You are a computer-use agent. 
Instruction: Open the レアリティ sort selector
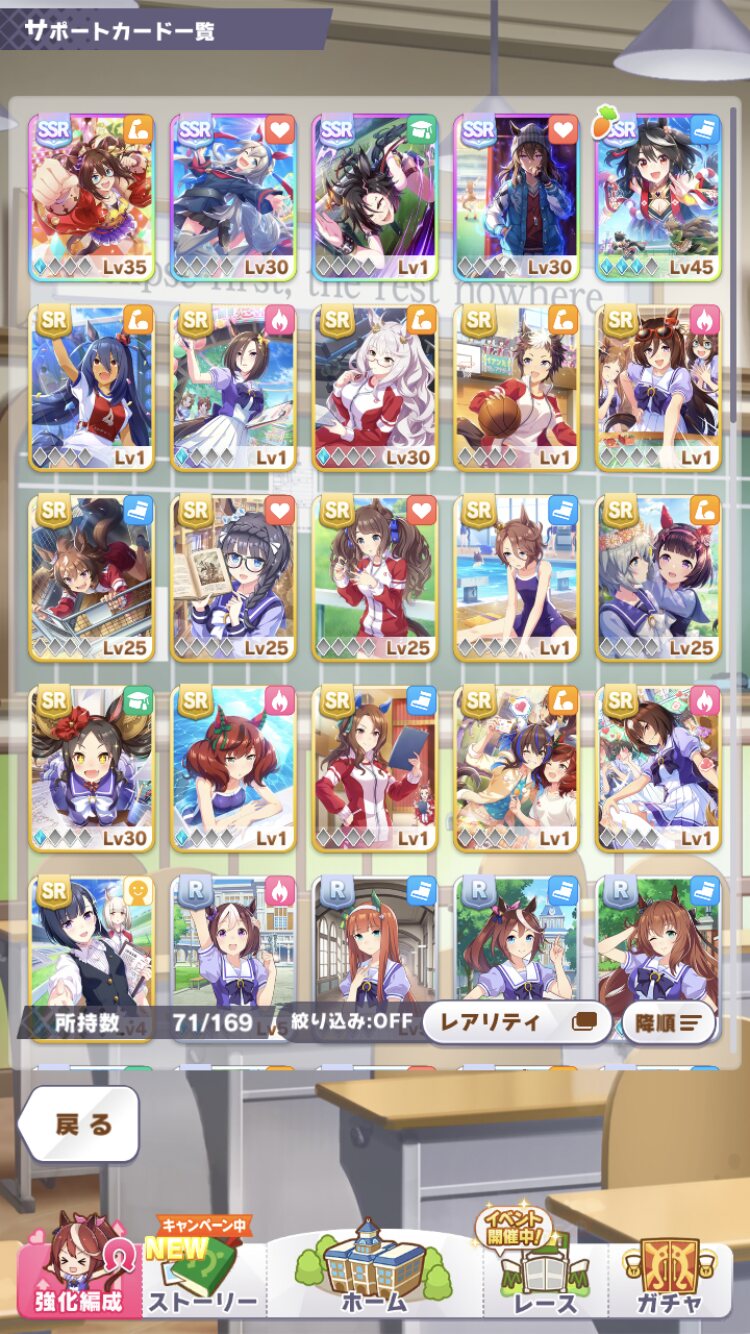pyautogui.click(x=516, y=1022)
